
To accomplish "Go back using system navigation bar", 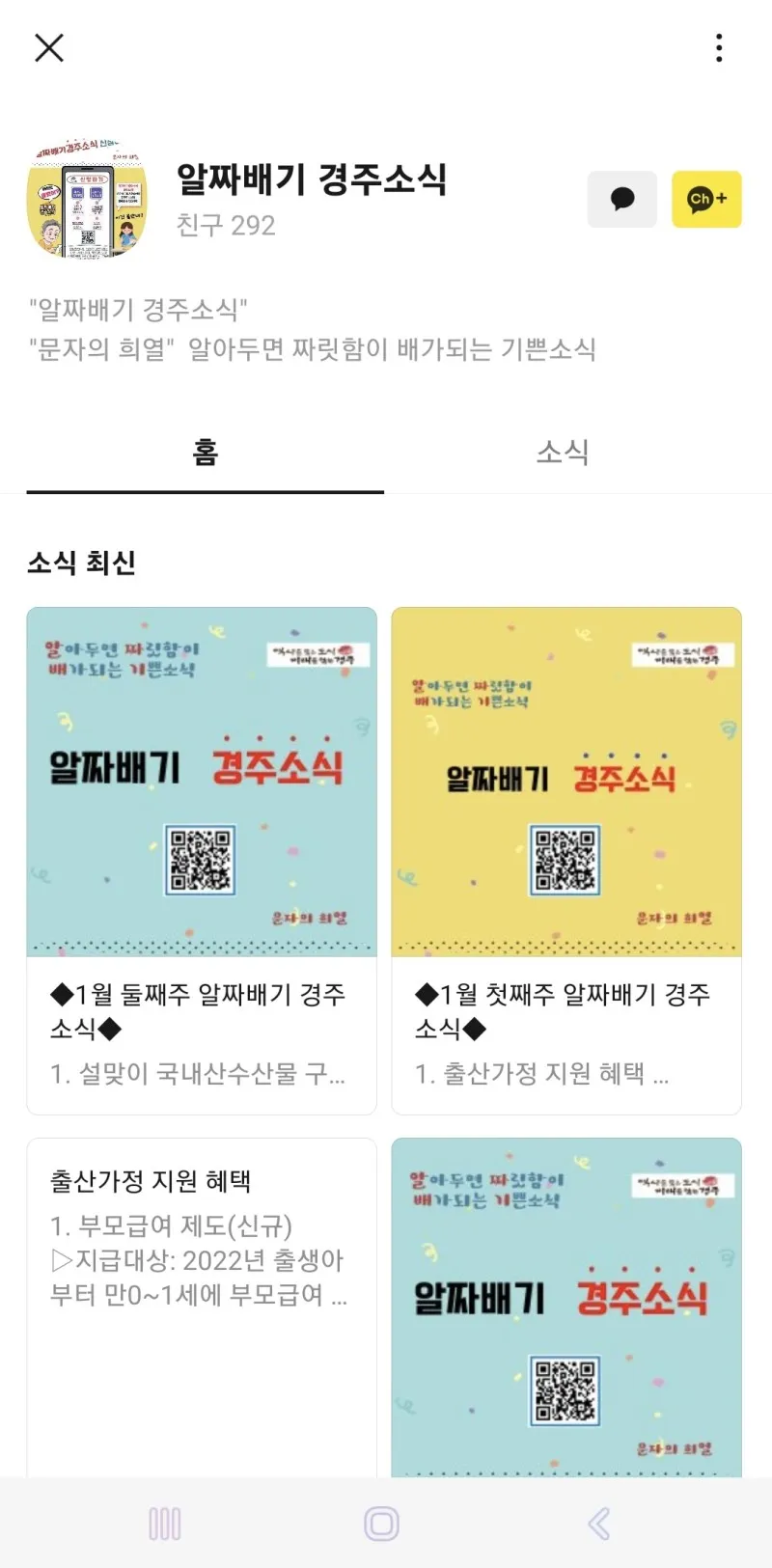I will coord(598,1524).
